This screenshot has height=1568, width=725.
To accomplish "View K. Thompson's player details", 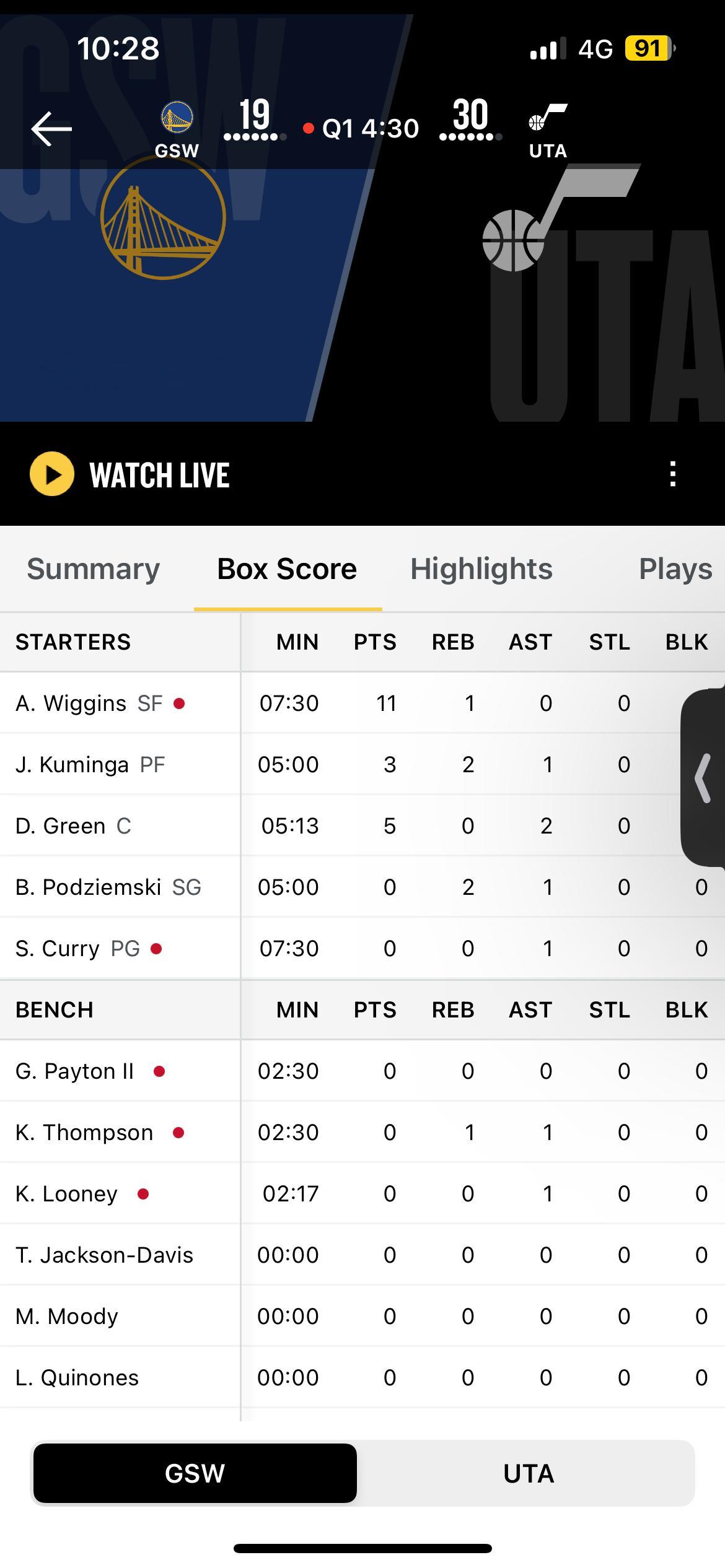I will (x=84, y=1133).
